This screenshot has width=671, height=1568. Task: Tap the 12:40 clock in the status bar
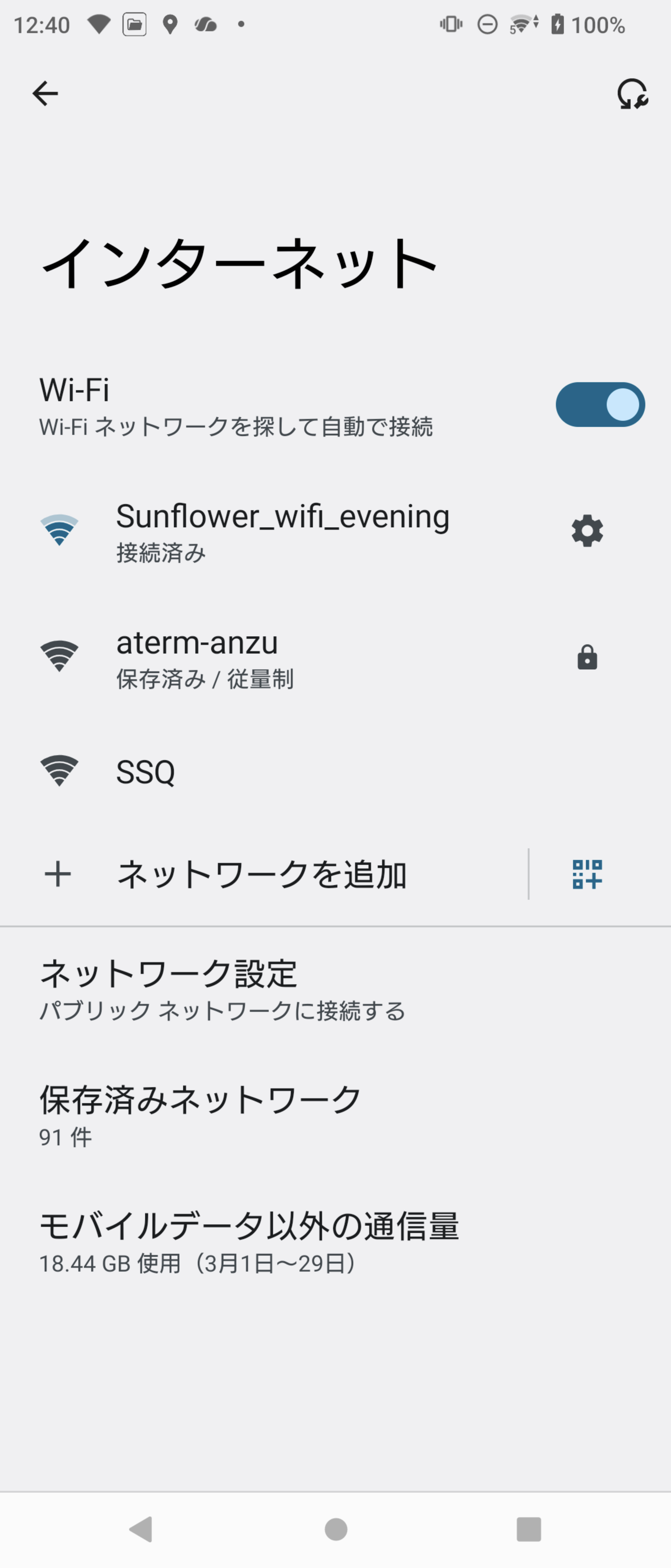(40, 24)
